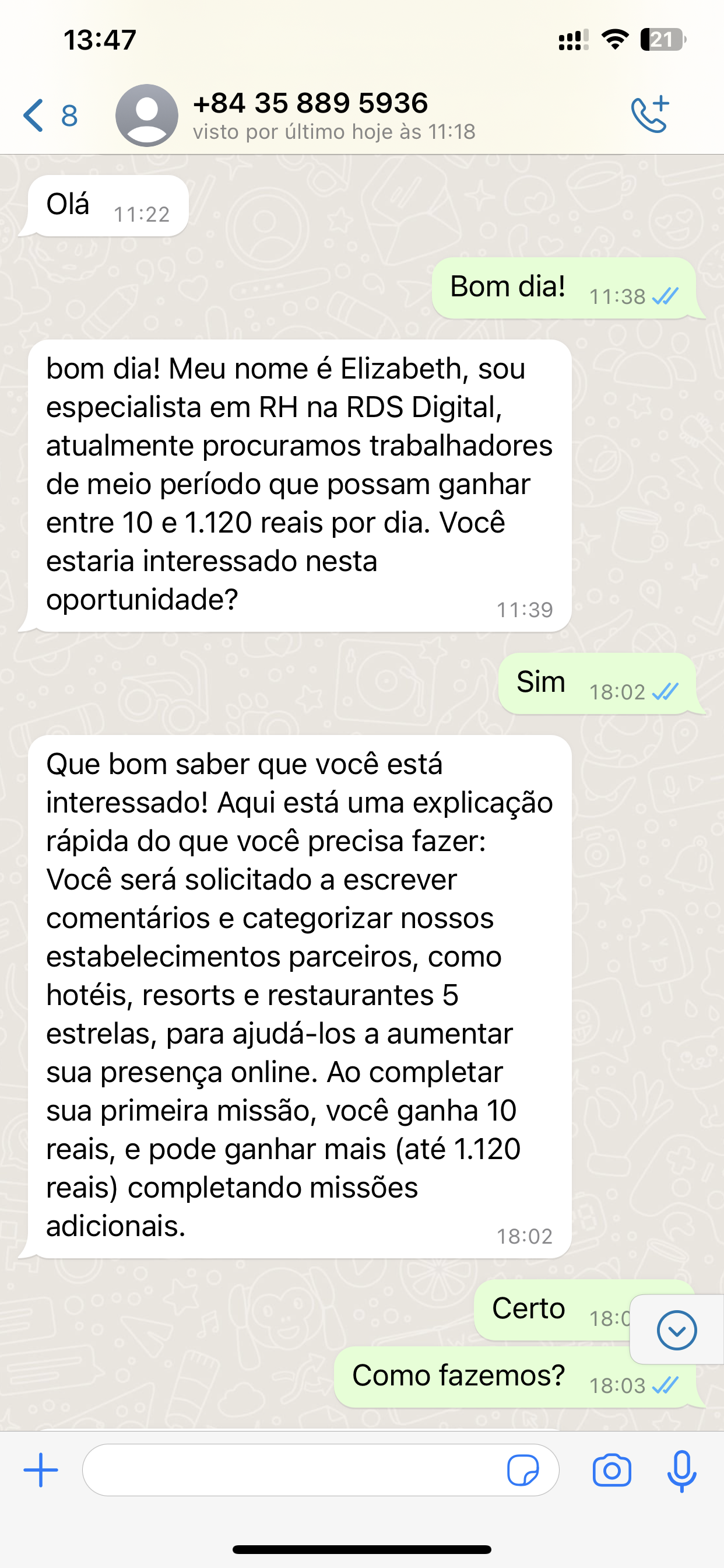Focus the message text field
Screen dimensions: 724x1568
pos(292,1470)
